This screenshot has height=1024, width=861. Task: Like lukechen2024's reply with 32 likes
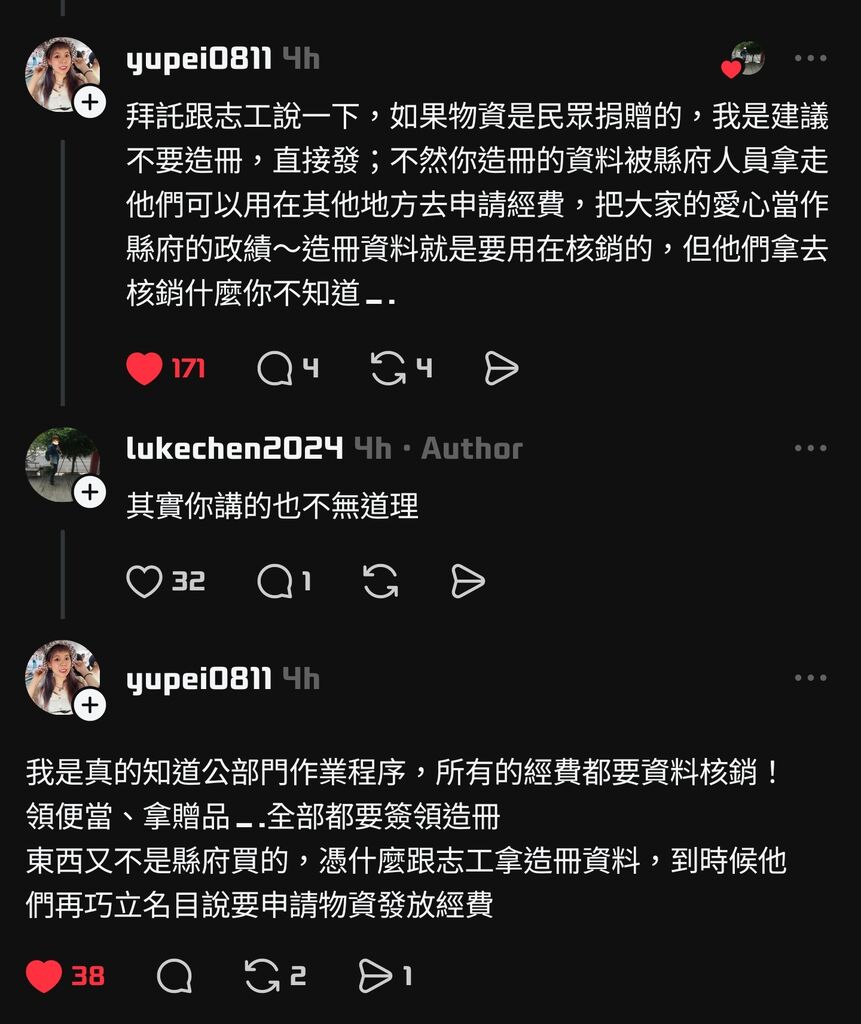click(x=144, y=581)
